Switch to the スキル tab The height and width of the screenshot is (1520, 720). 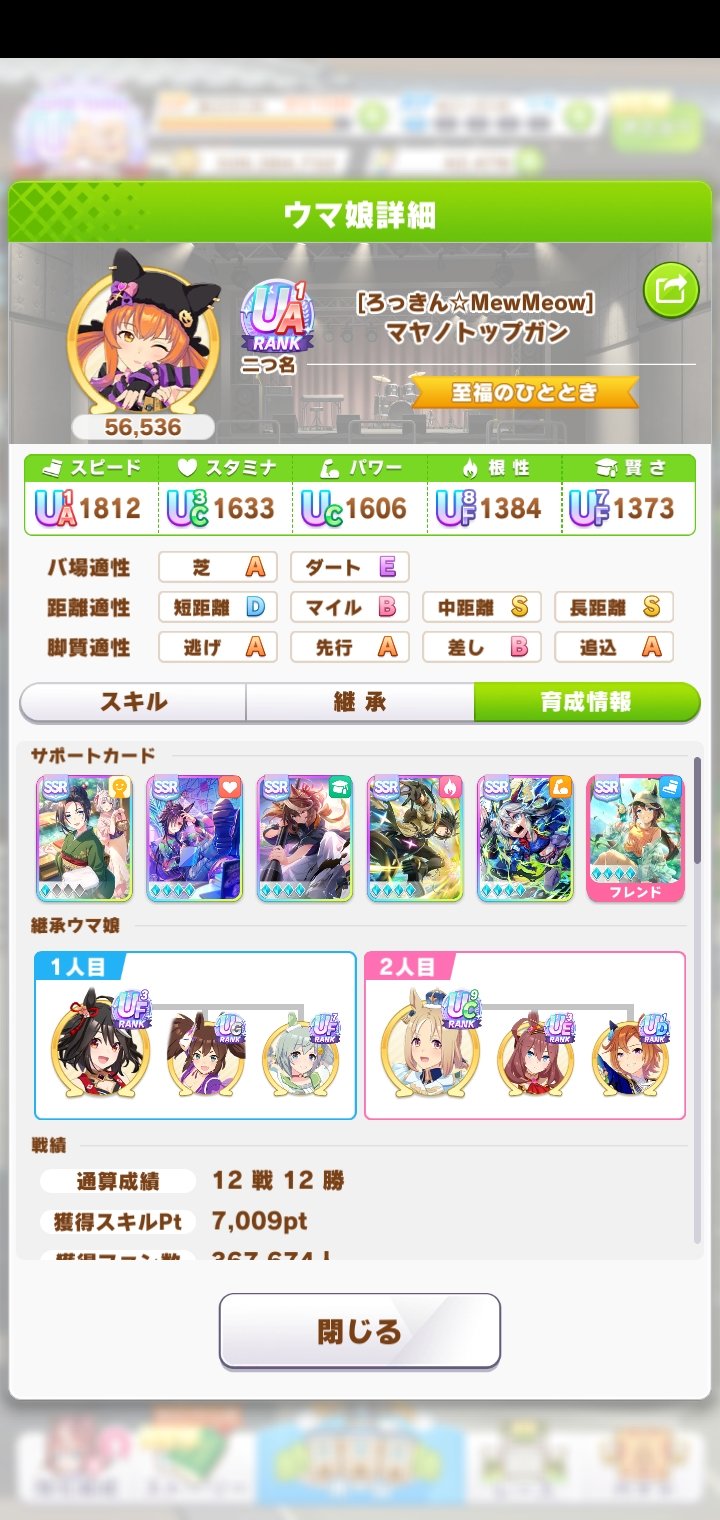point(133,702)
